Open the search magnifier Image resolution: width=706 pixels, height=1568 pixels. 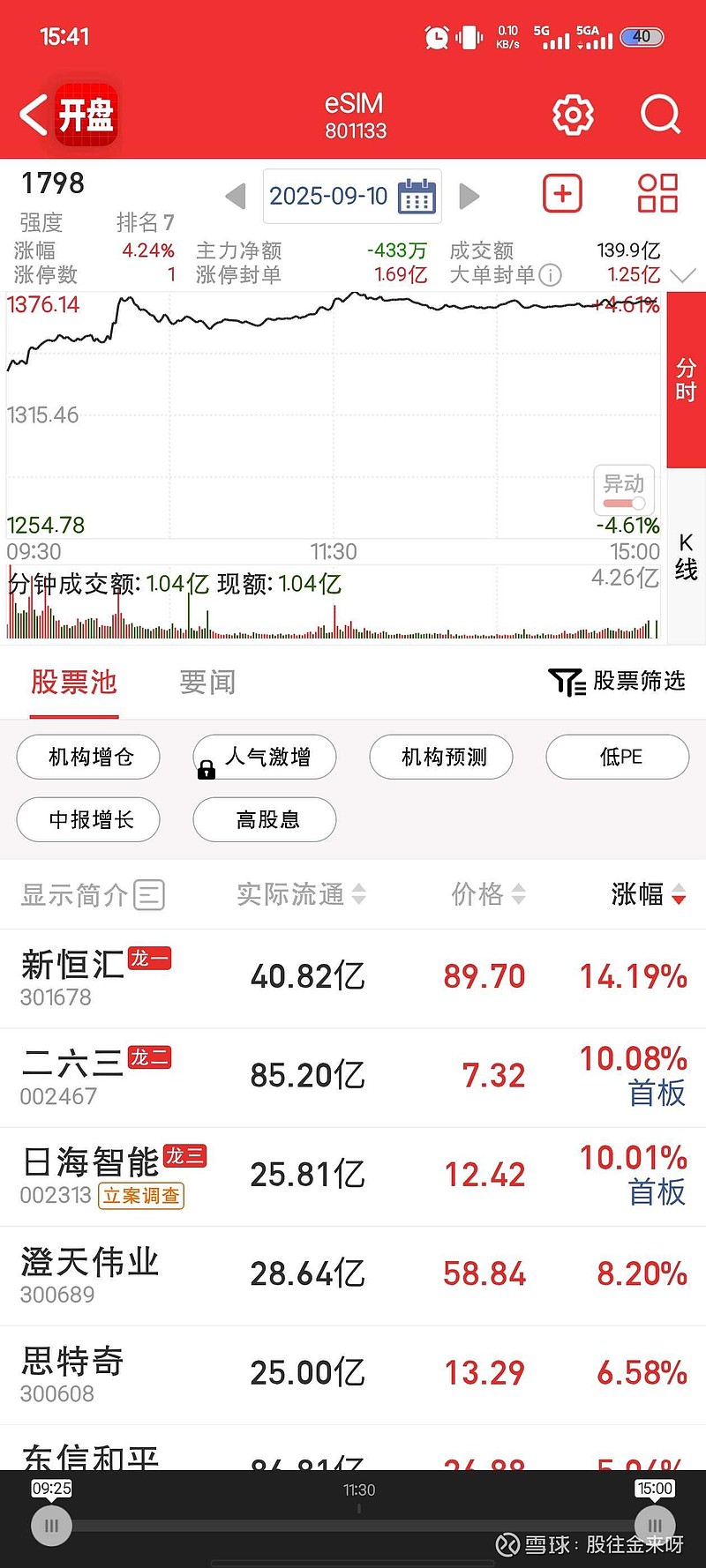coord(660,115)
